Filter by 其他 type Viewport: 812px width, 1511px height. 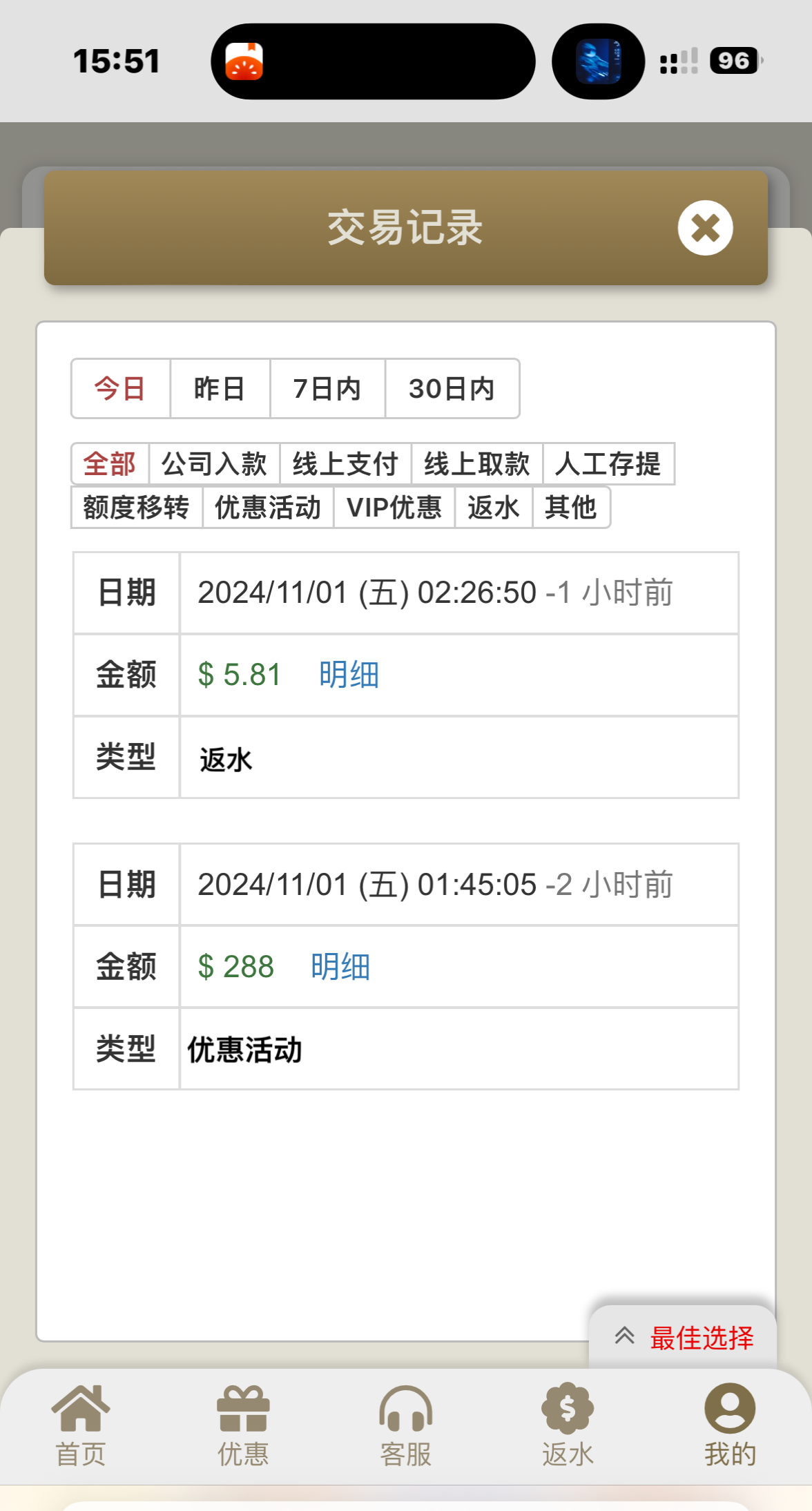(x=570, y=508)
